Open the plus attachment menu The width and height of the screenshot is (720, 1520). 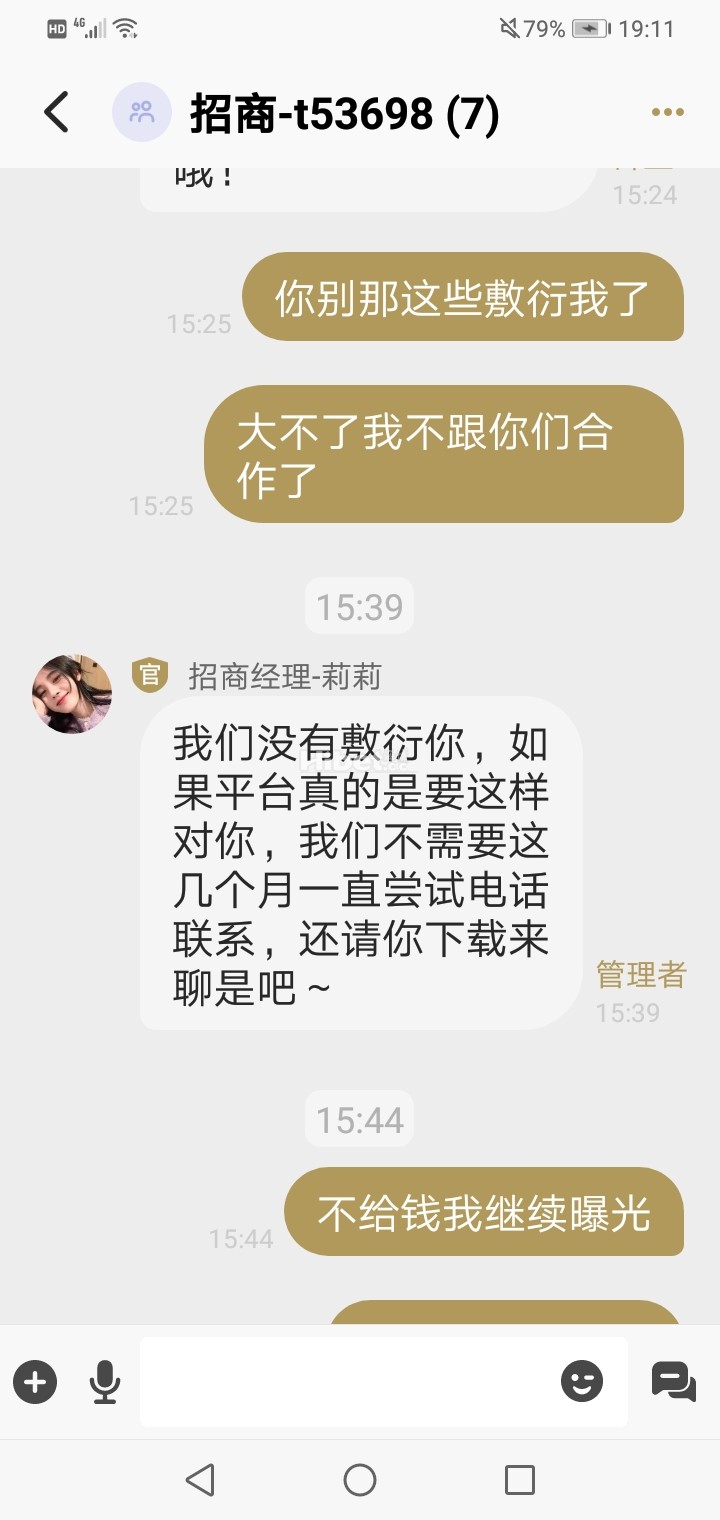(35, 1383)
